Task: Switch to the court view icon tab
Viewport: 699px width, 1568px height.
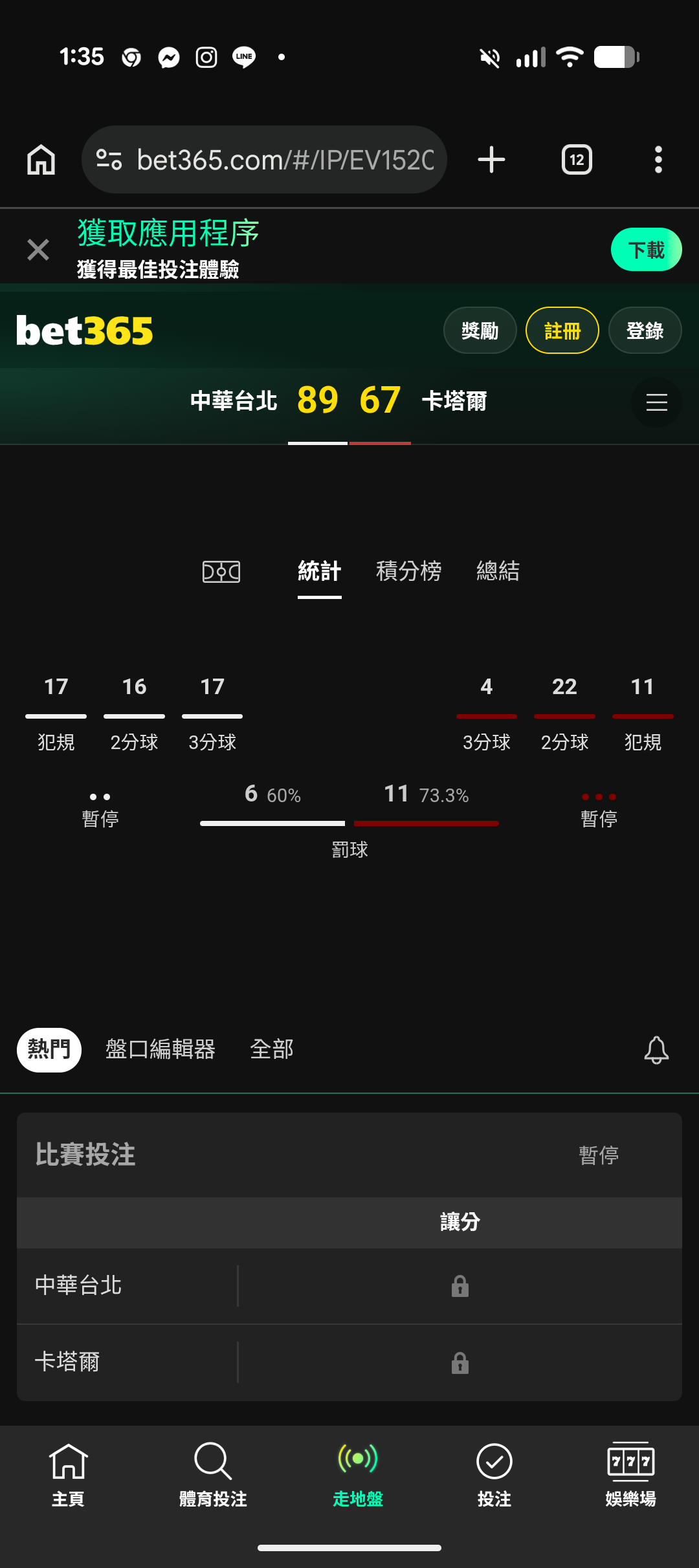Action: [x=221, y=571]
